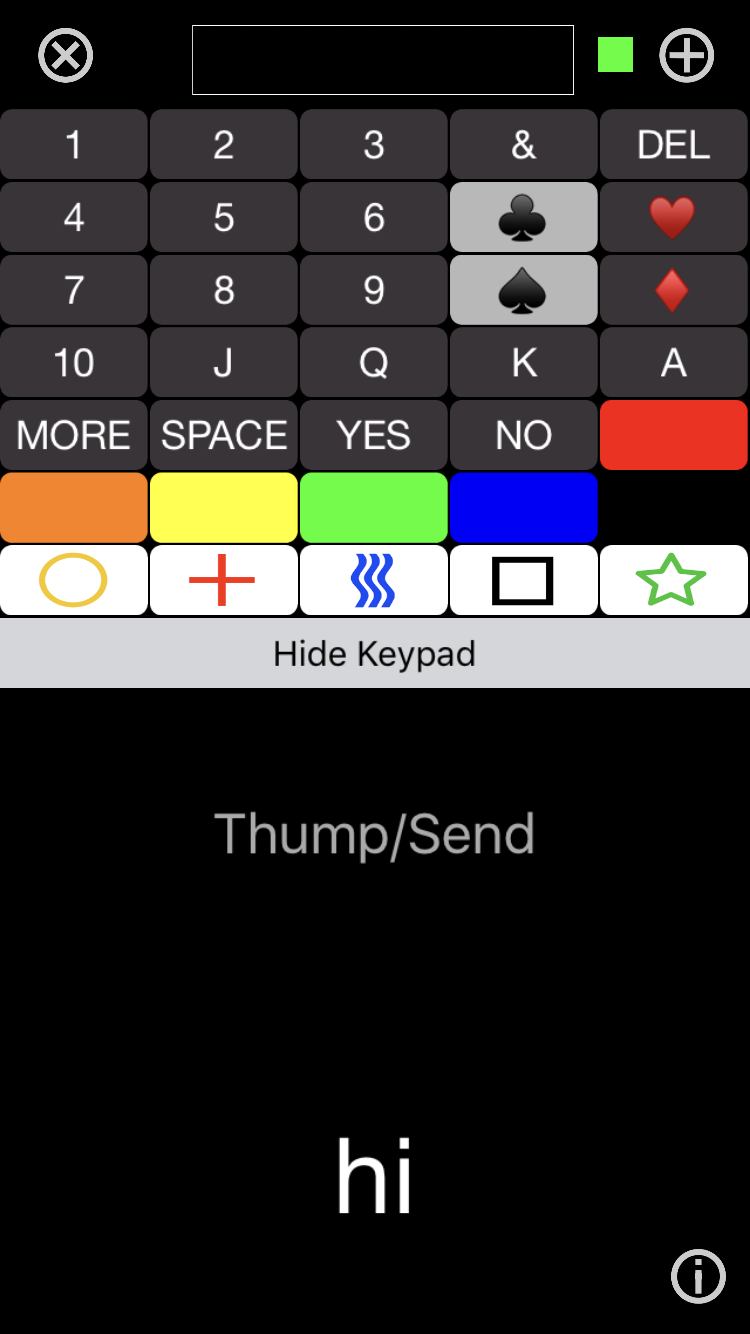Select the blue wavy lines symbol
Viewport: 750px width, 1334px height.
[x=374, y=580]
